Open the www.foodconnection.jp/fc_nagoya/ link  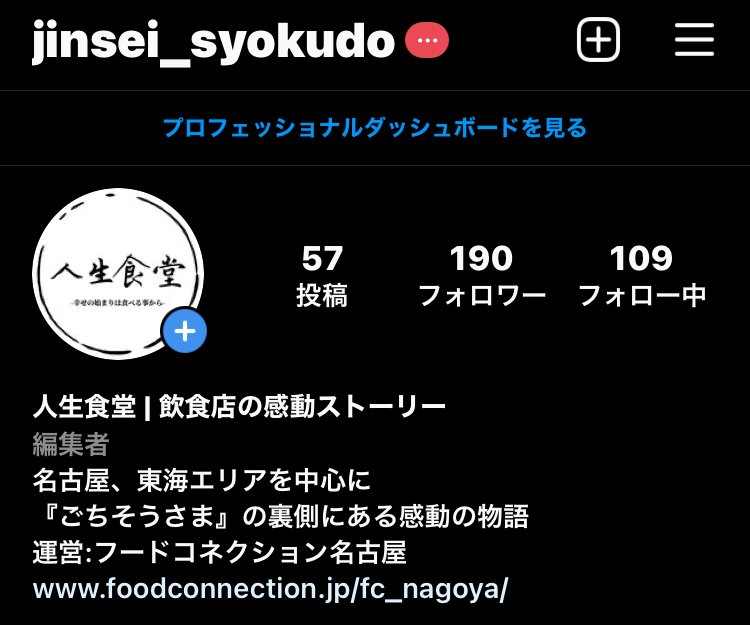click(x=270, y=588)
